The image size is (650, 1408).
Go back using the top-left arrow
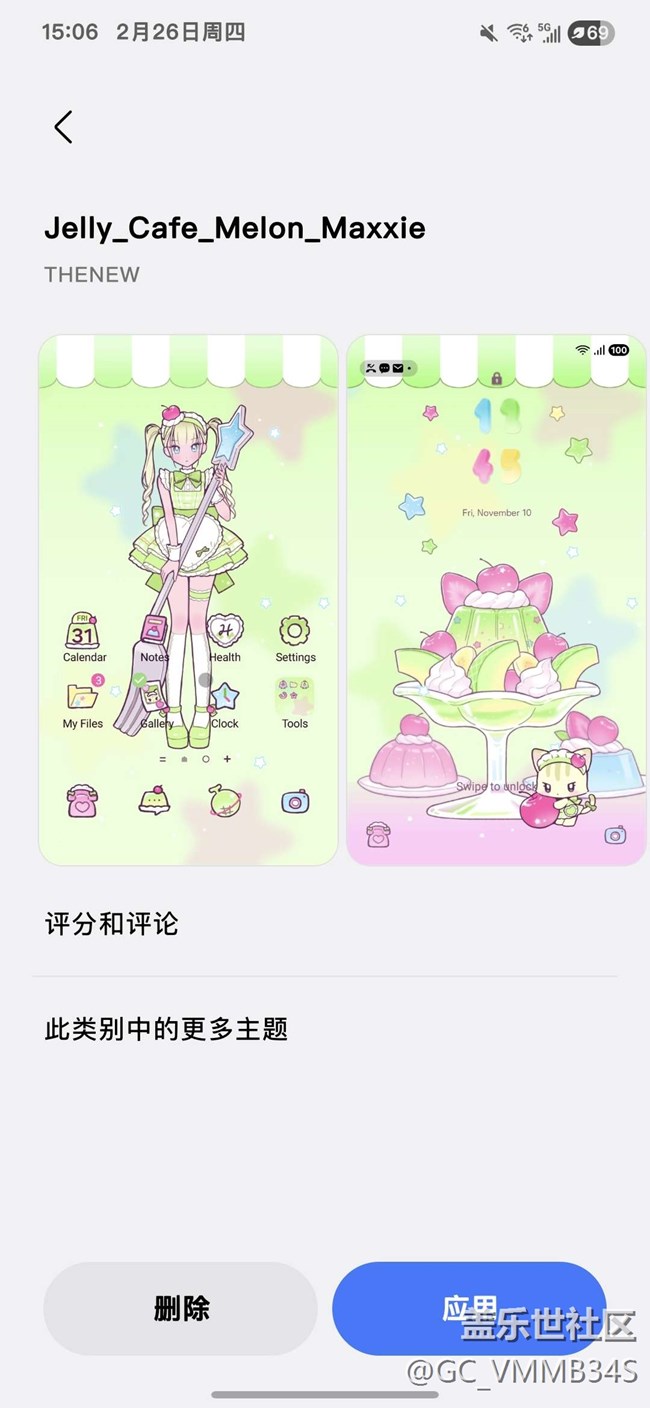click(63, 127)
